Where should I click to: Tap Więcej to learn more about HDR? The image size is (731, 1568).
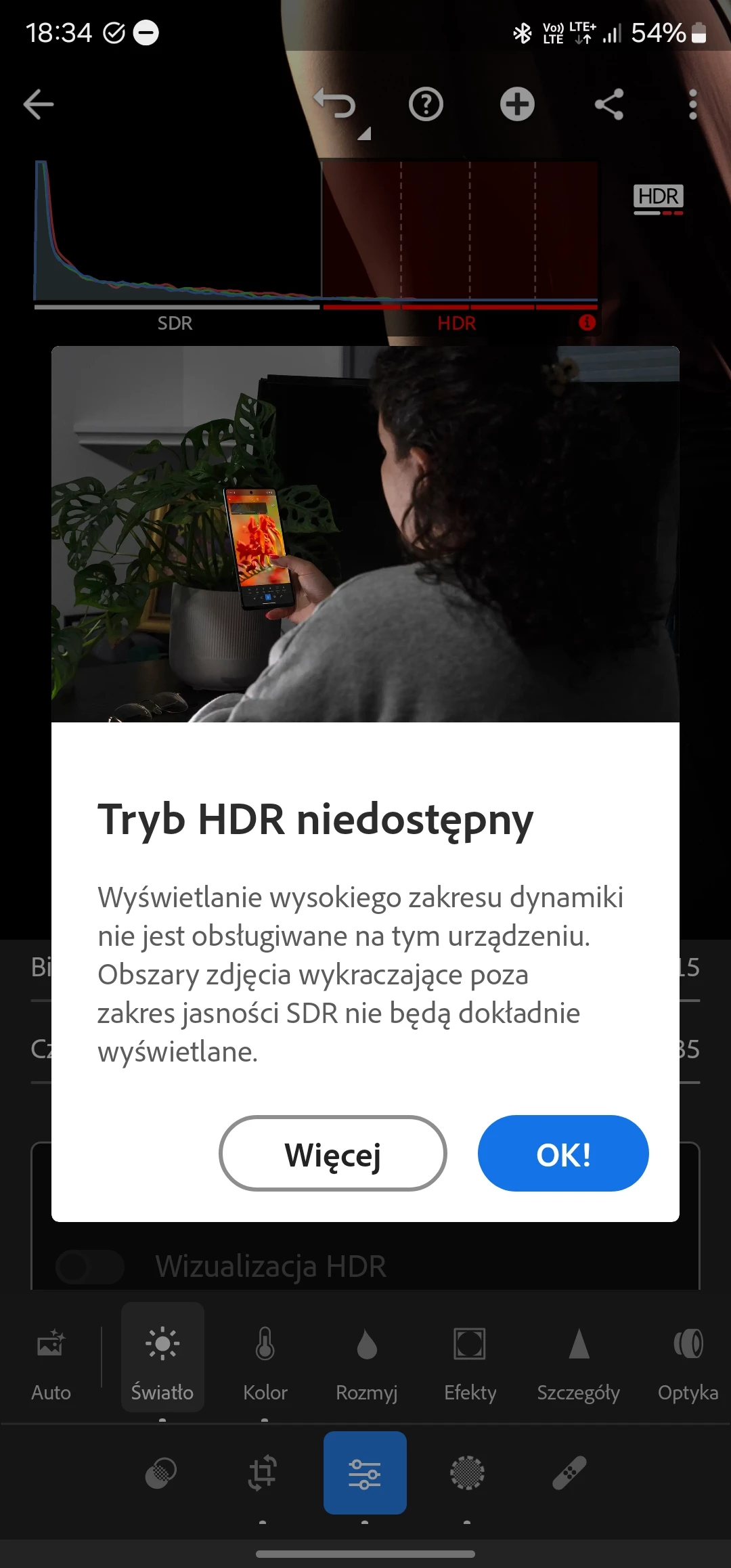click(332, 1154)
